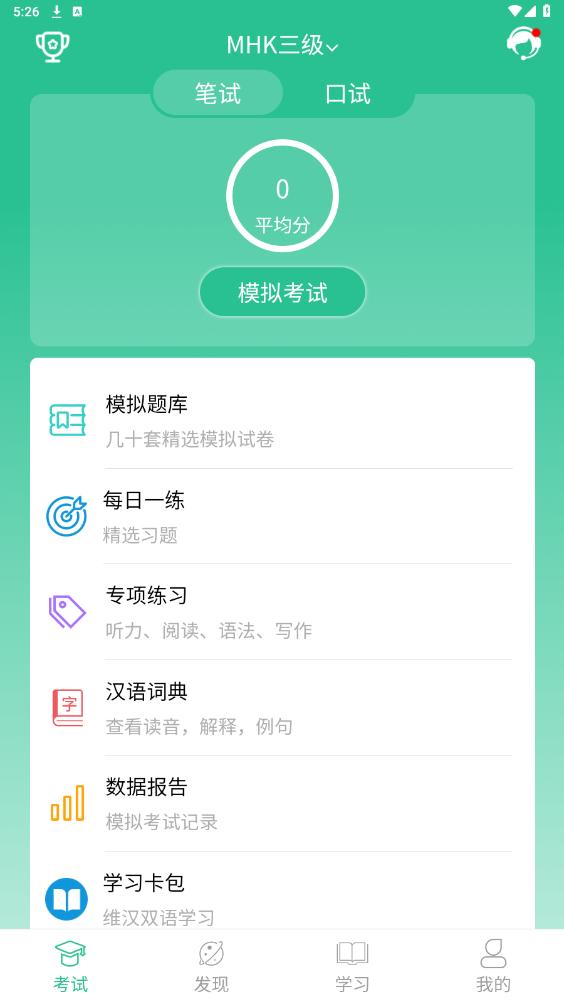Open 学习卡包 bilingual learning

(282, 891)
